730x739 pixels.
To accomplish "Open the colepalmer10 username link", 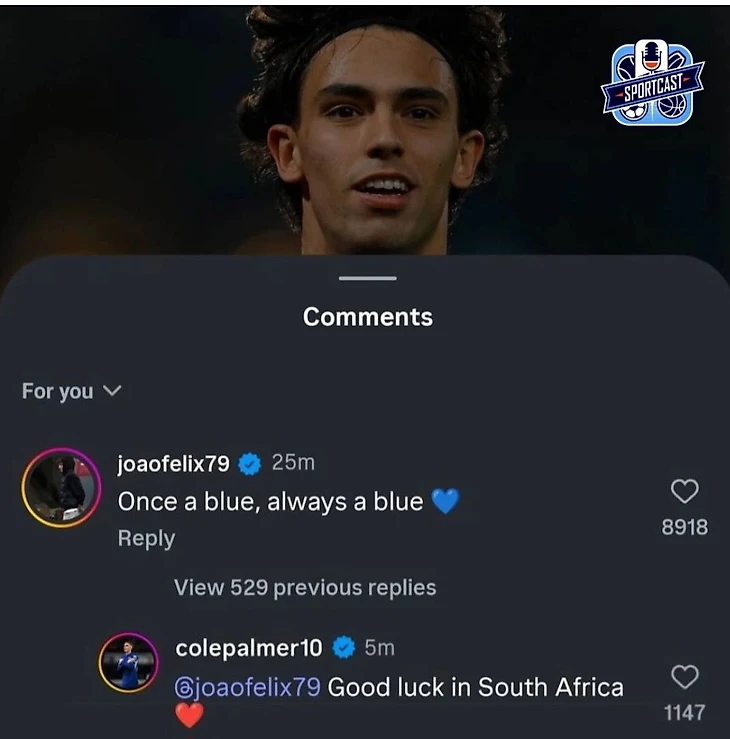I will [248, 648].
